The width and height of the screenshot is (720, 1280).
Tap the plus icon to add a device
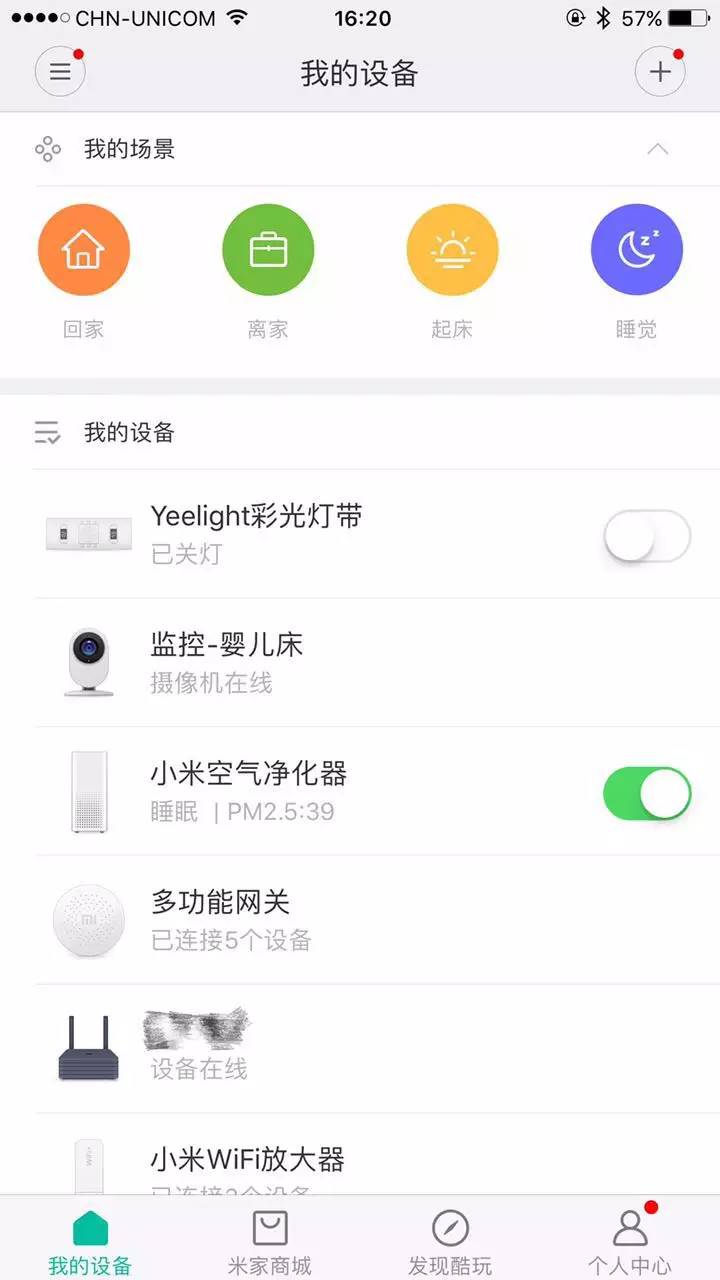(660, 71)
